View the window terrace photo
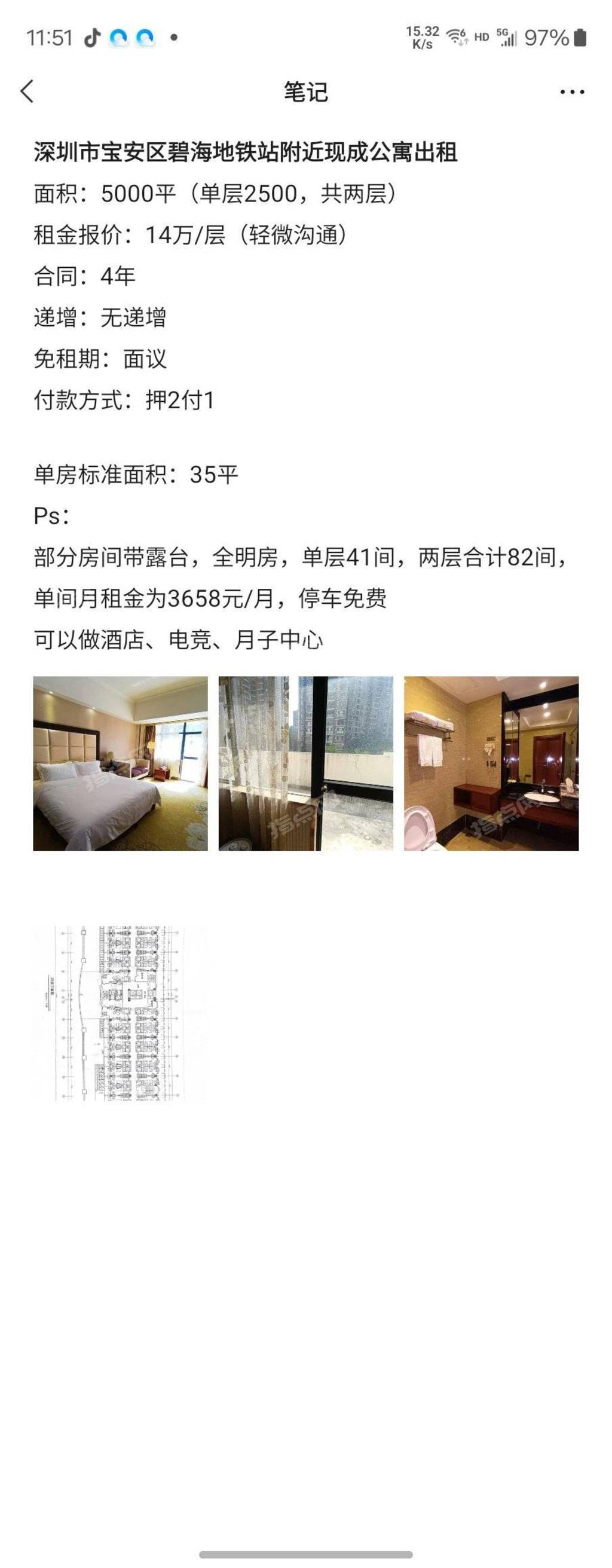The height and width of the screenshot is (1568, 612). click(x=305, y=763)
